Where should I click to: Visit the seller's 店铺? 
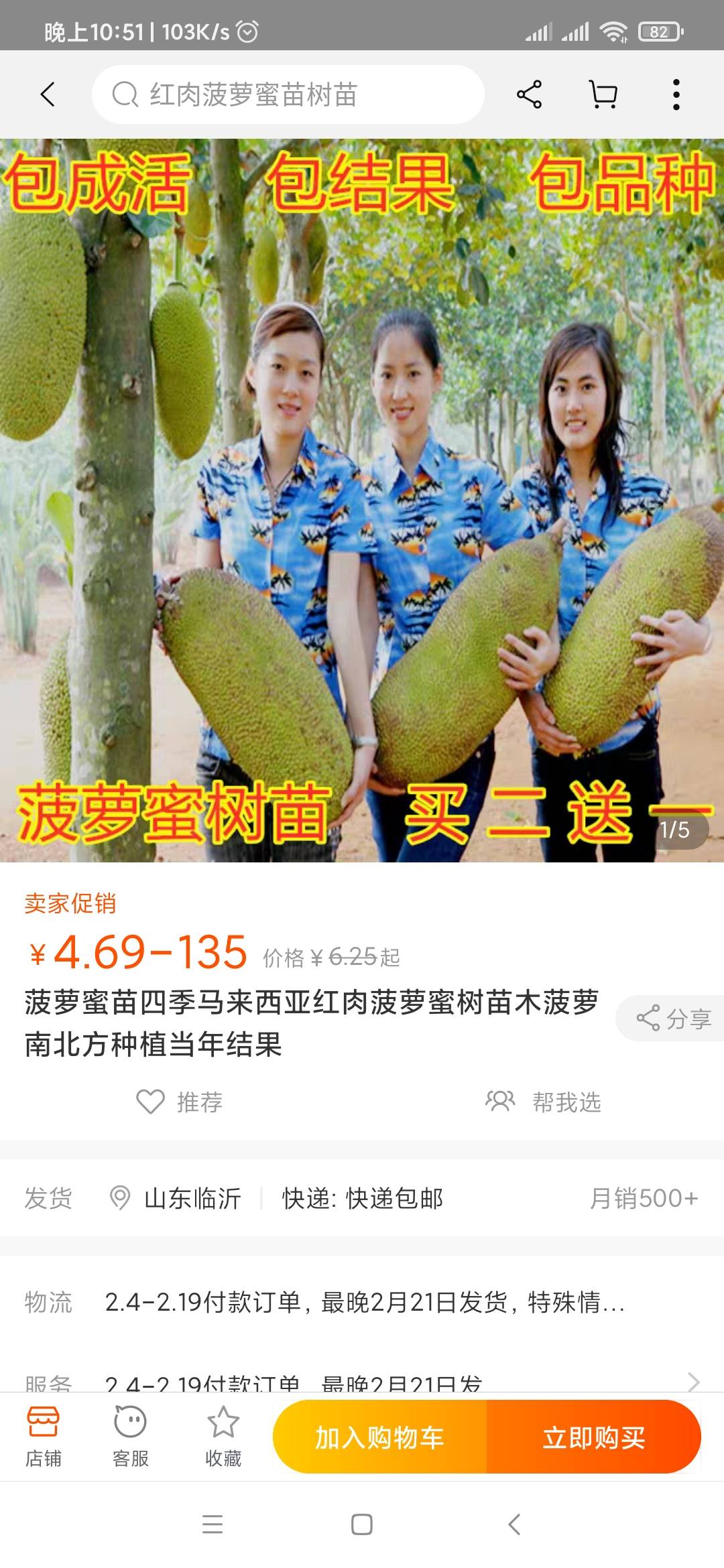click(44, 1437)
